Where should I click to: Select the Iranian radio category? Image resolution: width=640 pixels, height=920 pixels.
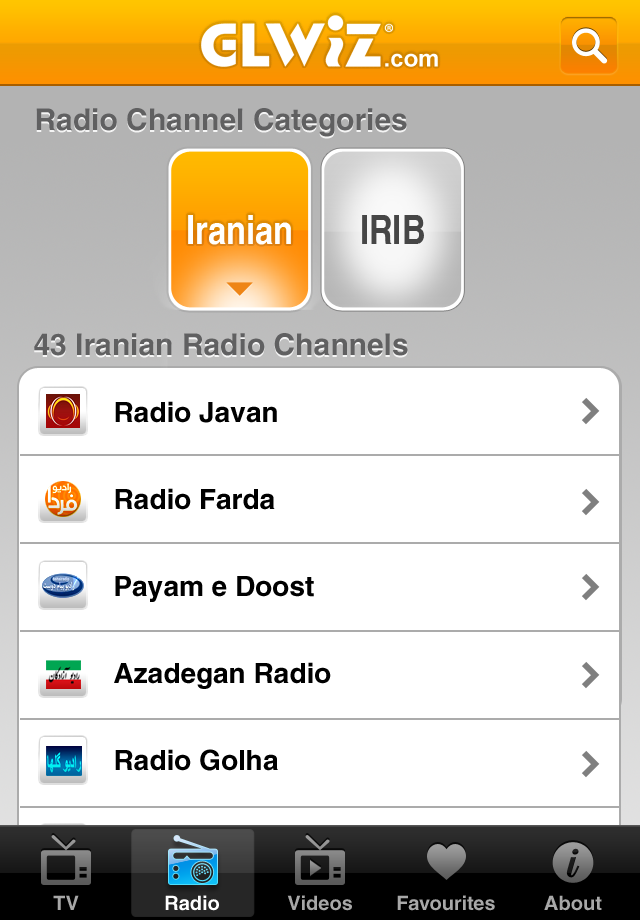(239, 230)
